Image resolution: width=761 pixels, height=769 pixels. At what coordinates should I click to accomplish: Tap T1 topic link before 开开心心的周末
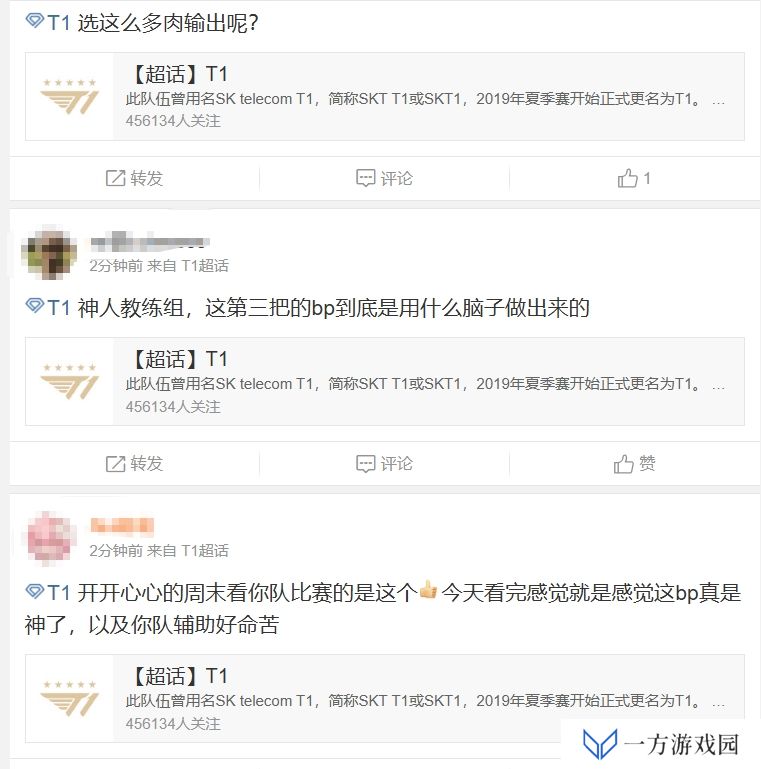point(49,592)
